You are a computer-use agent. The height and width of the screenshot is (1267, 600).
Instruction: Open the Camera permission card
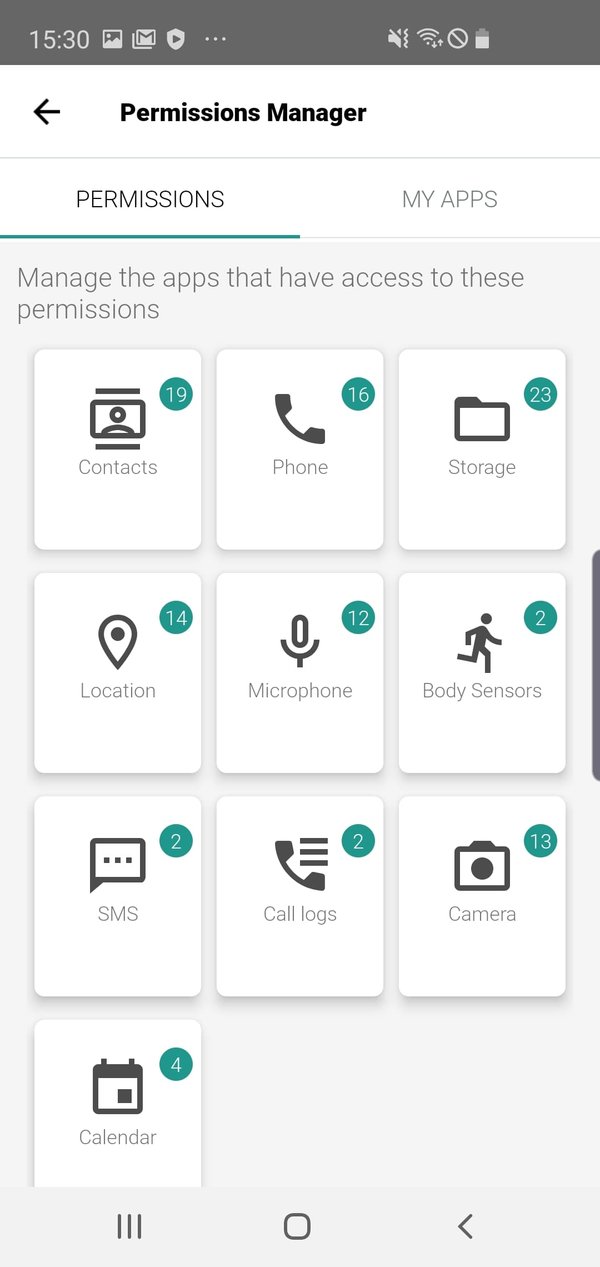(x=482, y=896)
